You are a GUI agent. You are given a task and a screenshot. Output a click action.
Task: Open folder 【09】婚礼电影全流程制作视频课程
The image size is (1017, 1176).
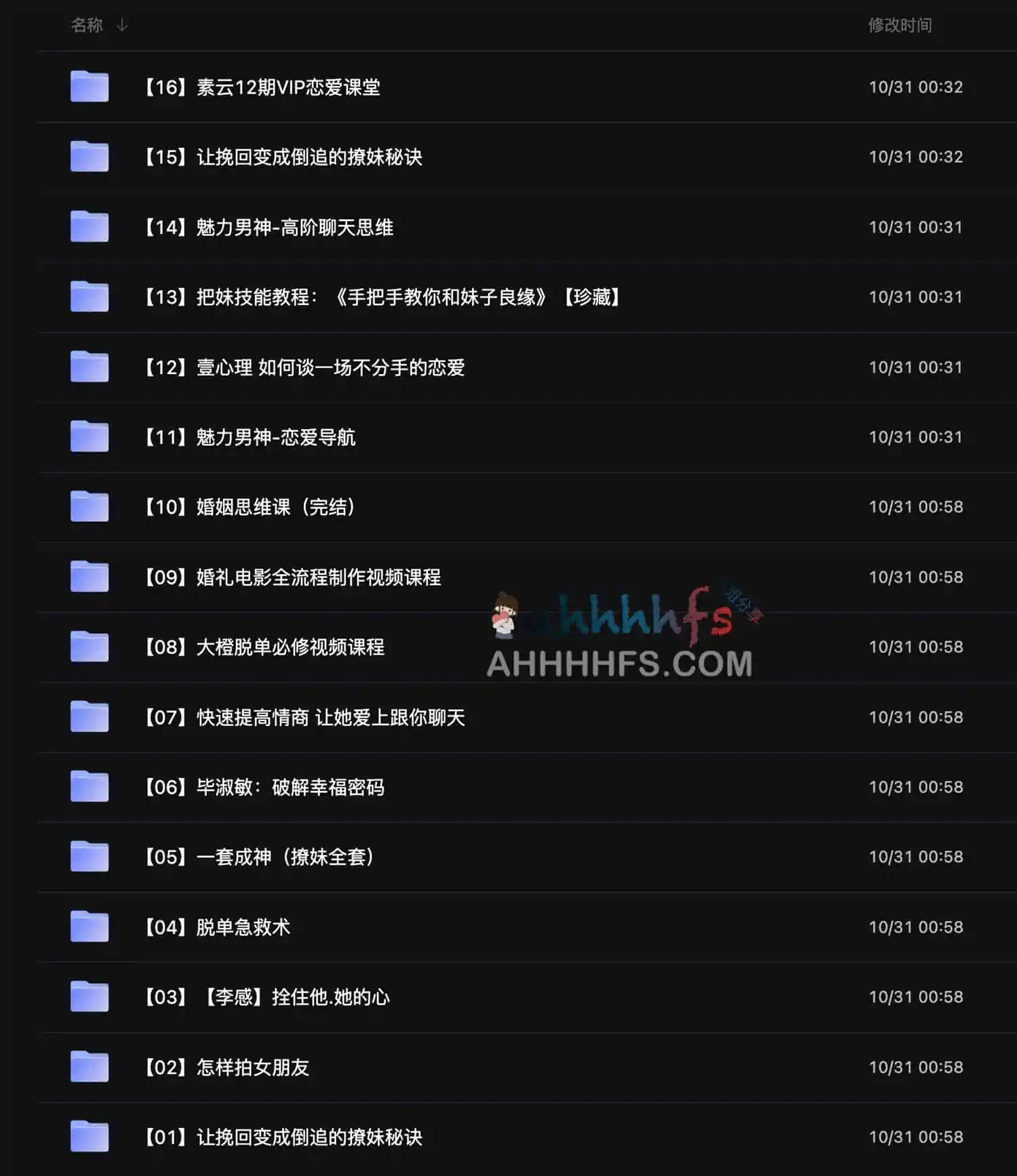(293, 577)
